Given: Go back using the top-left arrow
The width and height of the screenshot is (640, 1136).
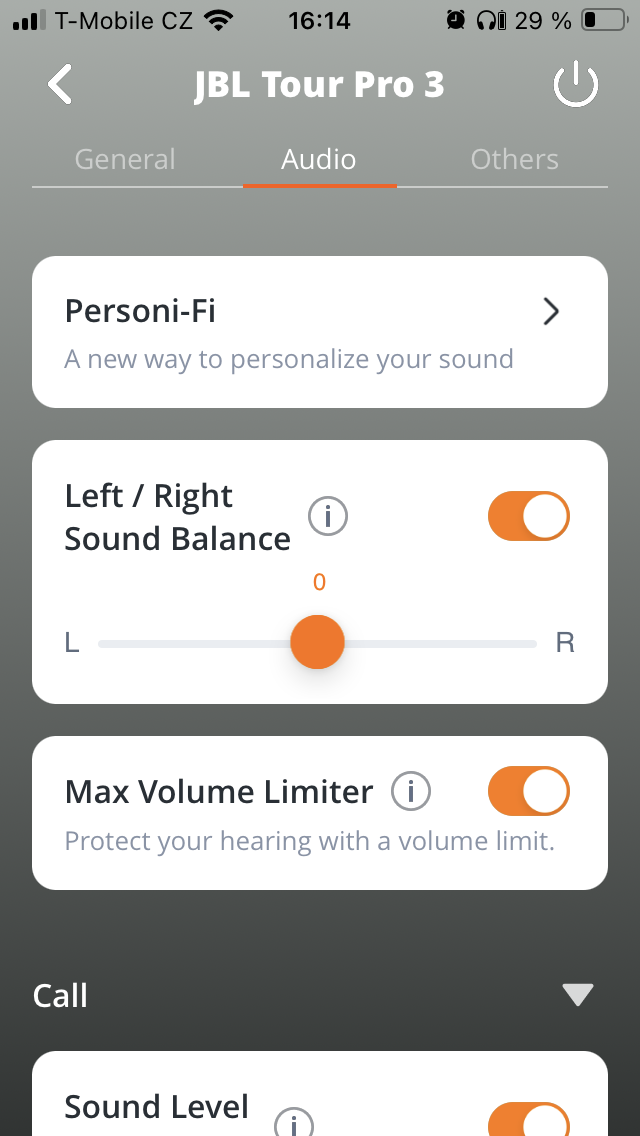Looking at the screenshot, I should 60,84.
